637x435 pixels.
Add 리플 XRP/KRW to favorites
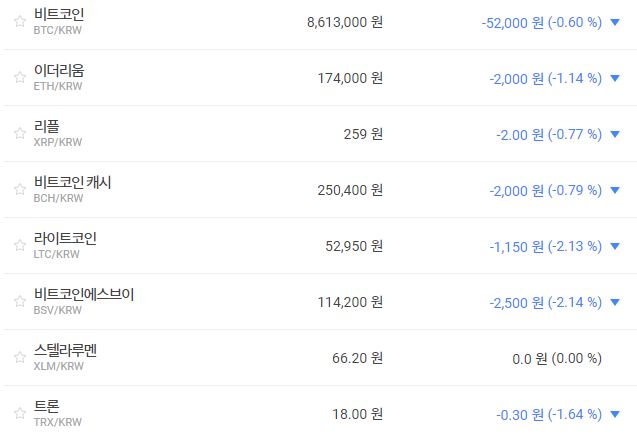click(x=19, y=134)
